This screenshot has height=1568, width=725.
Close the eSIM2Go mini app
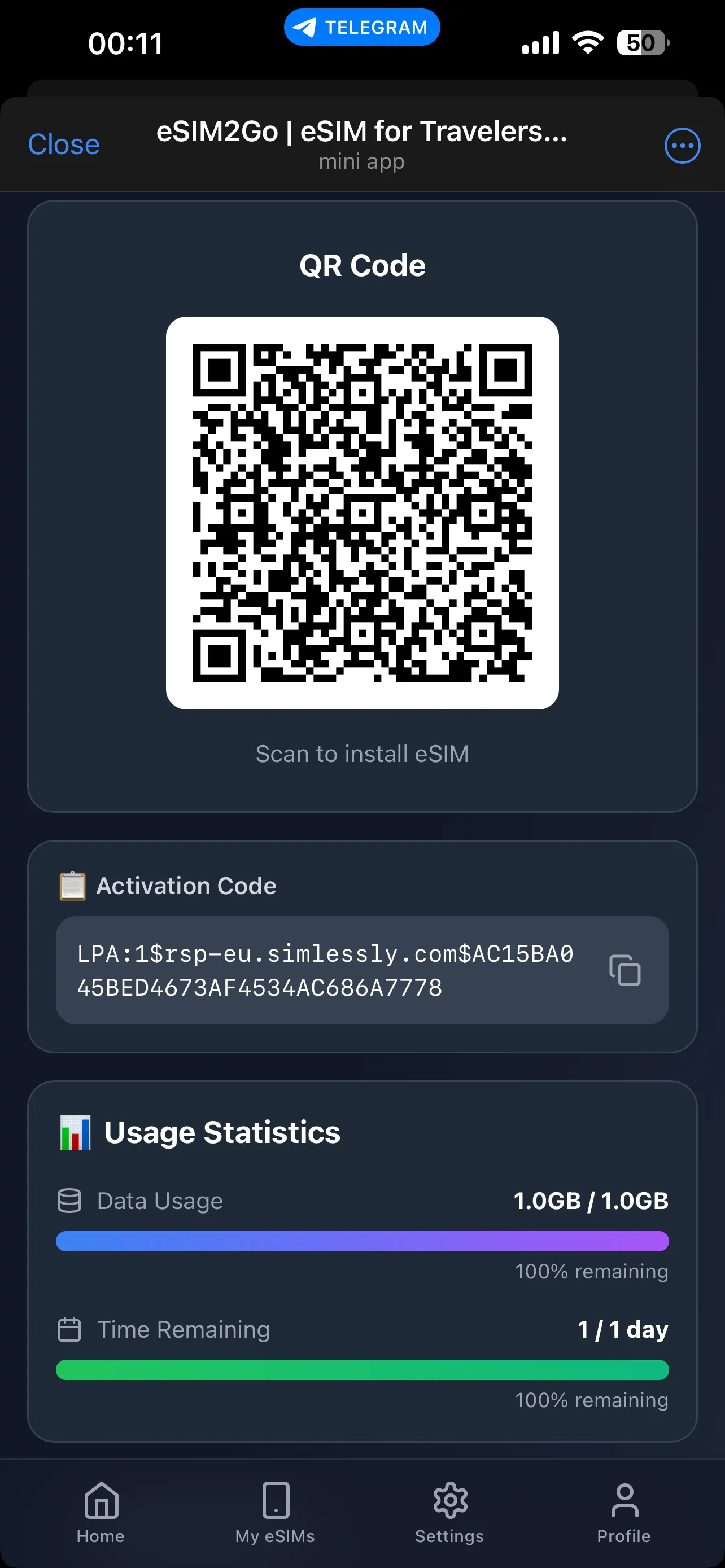63,145
